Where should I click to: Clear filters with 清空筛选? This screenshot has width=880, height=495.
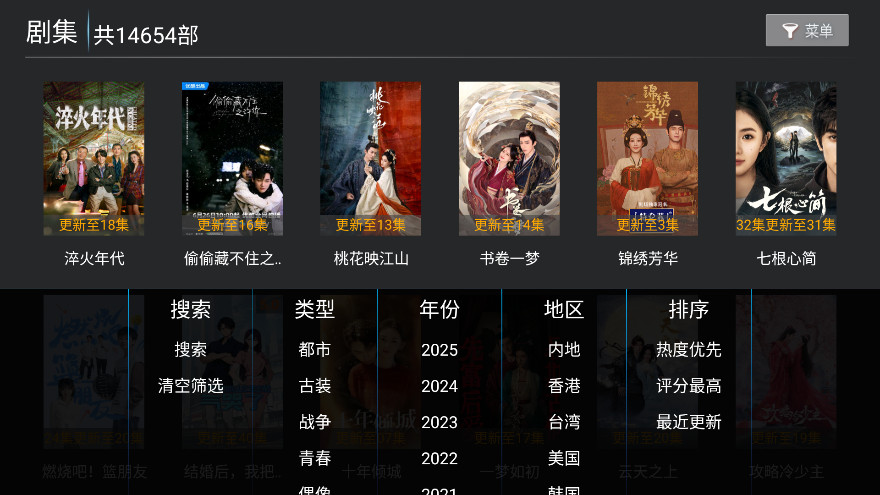click(190, 386)
